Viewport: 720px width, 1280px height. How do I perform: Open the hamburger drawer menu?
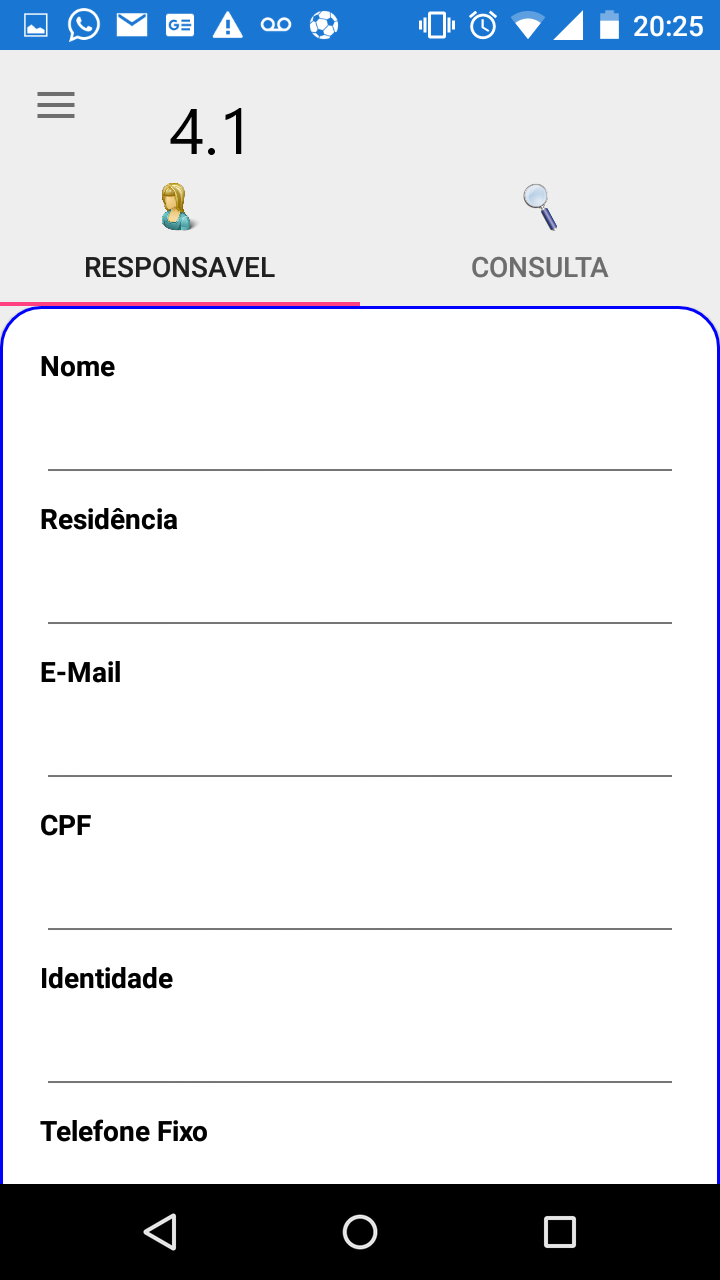pos(56,105)
